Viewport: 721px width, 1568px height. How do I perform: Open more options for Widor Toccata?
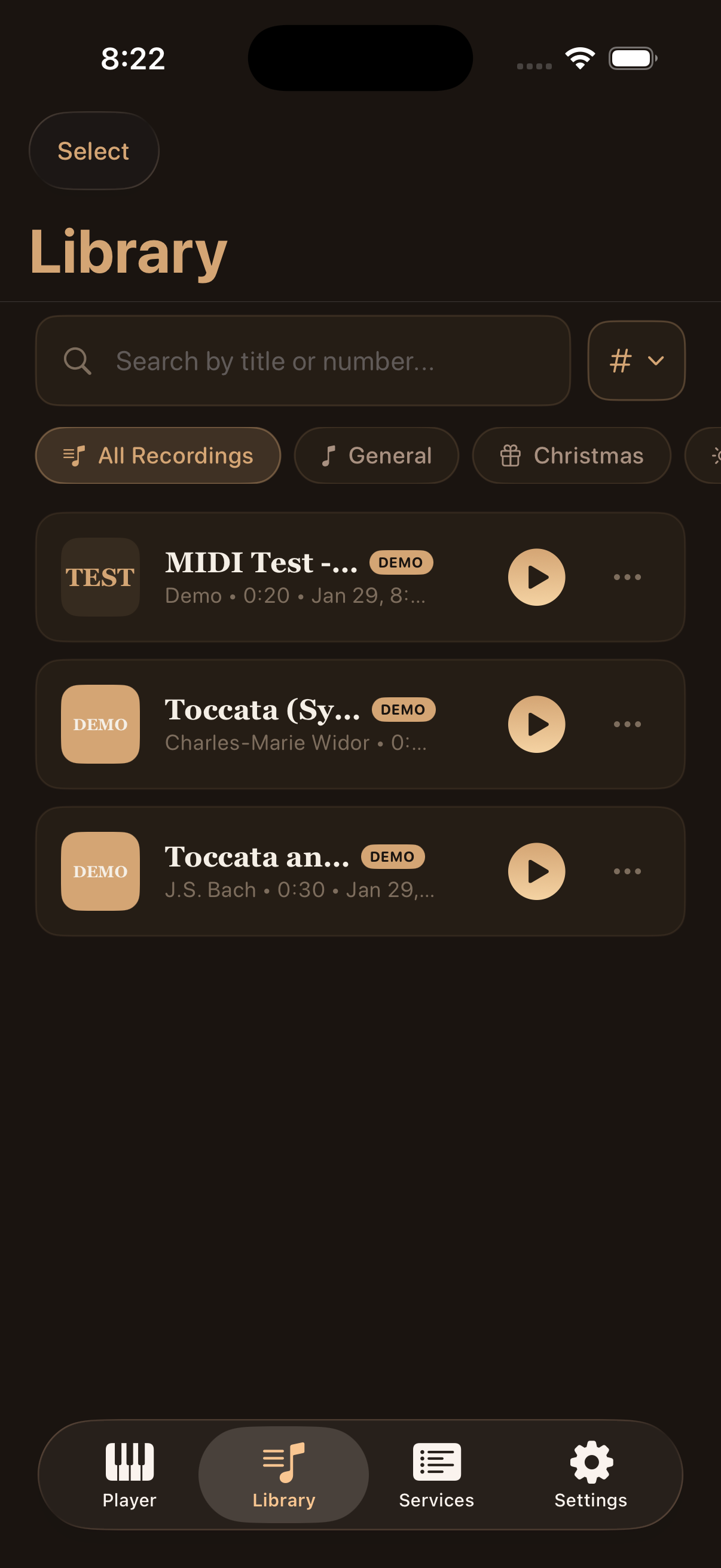(627, 724)
